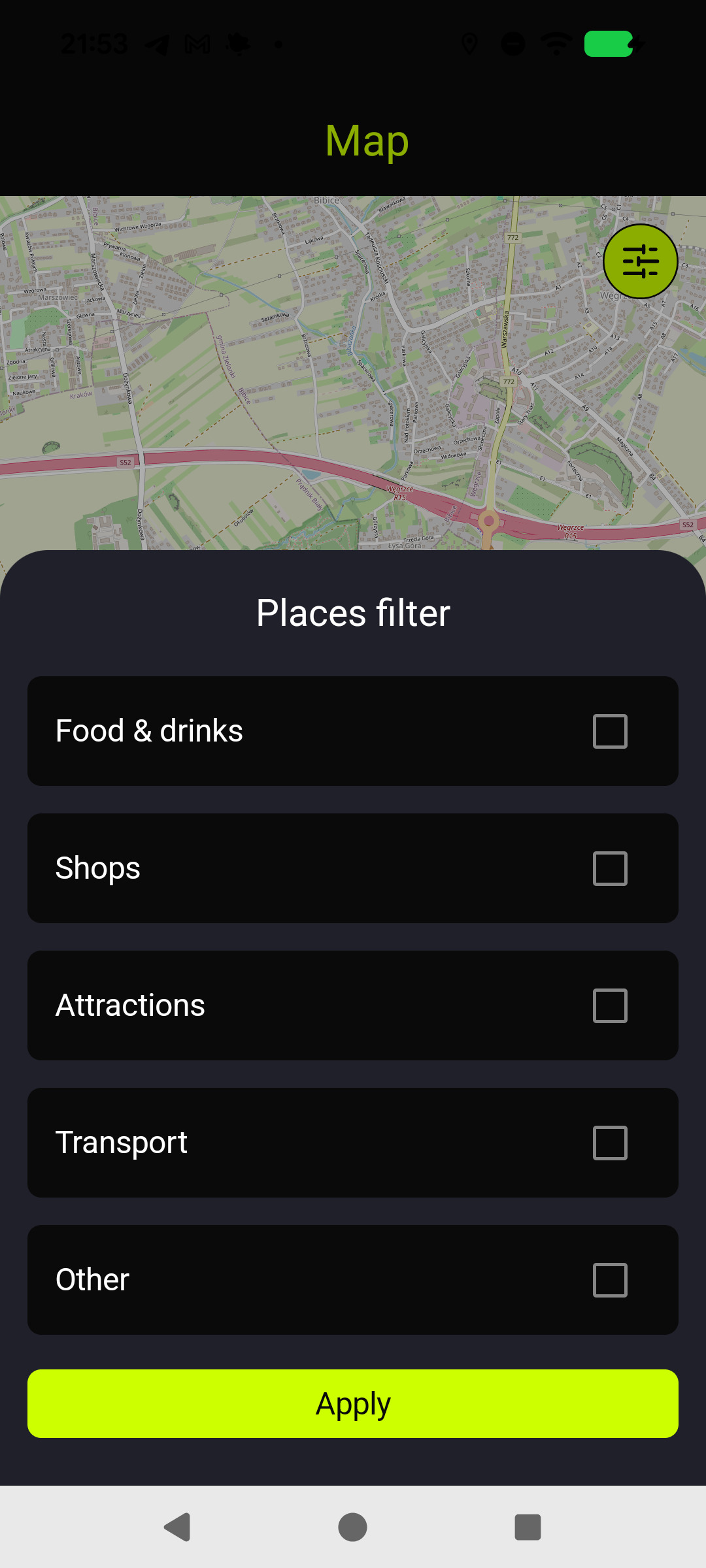The width and height of the screenshot is (706, 1568).
Task: Open recent apps with the square button
Action: point(528,1527)
